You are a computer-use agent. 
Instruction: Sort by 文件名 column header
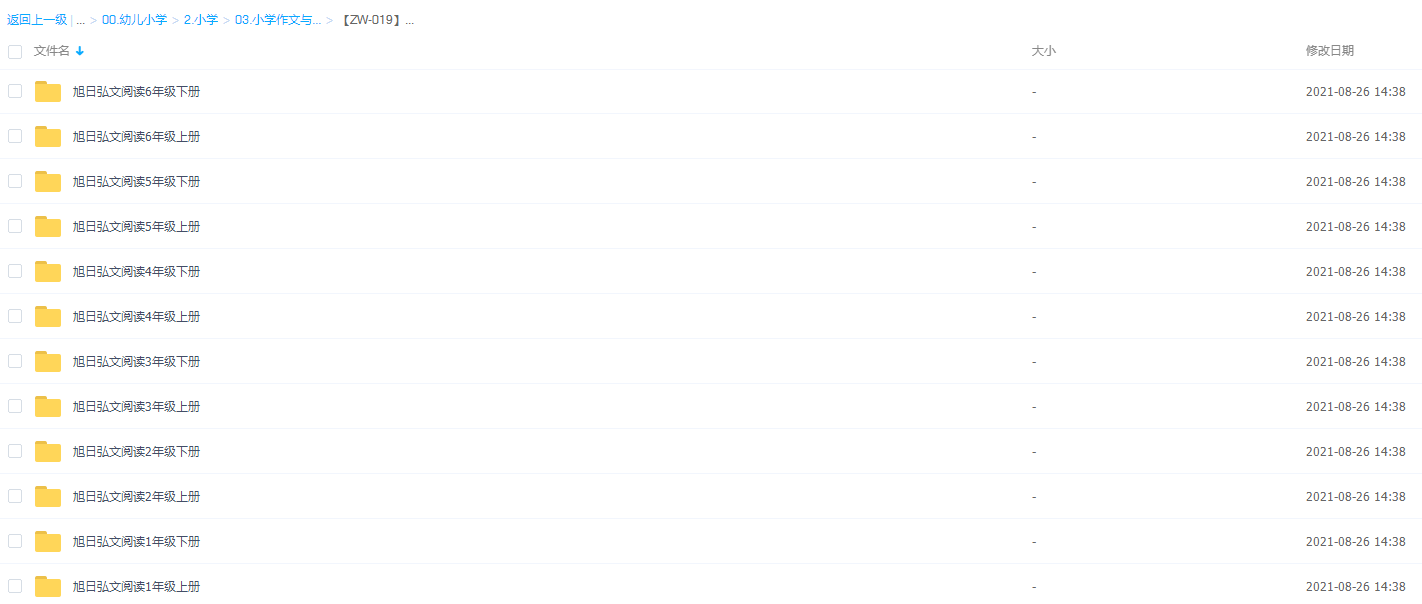coord(52,51)
